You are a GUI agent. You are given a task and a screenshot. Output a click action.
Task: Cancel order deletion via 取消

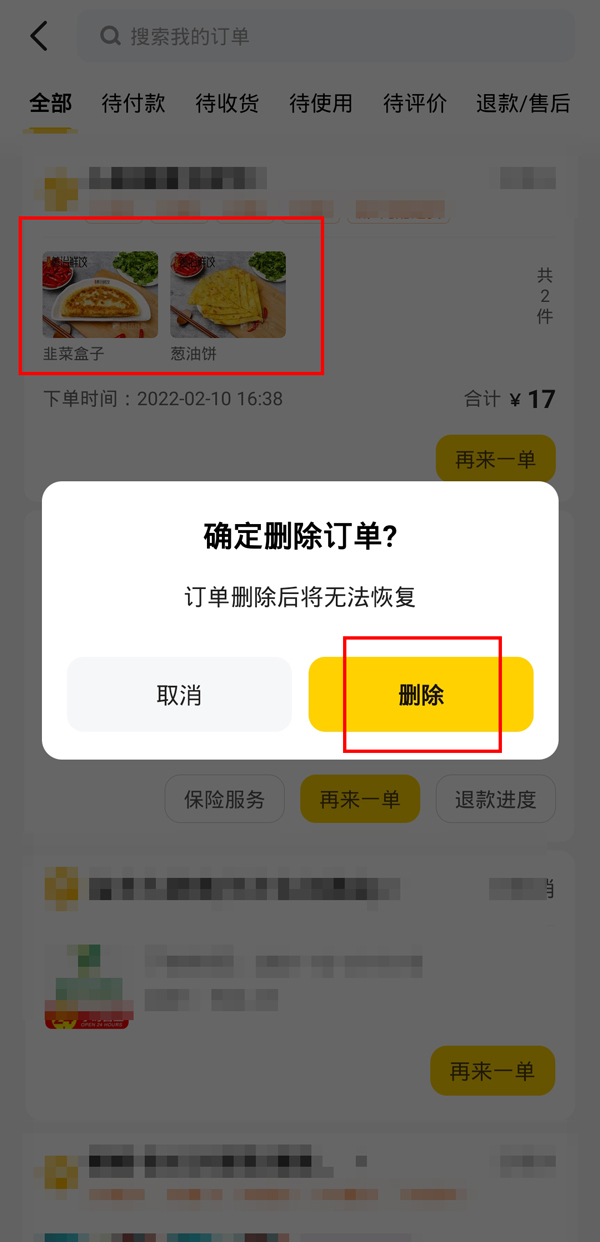[179, 695]
